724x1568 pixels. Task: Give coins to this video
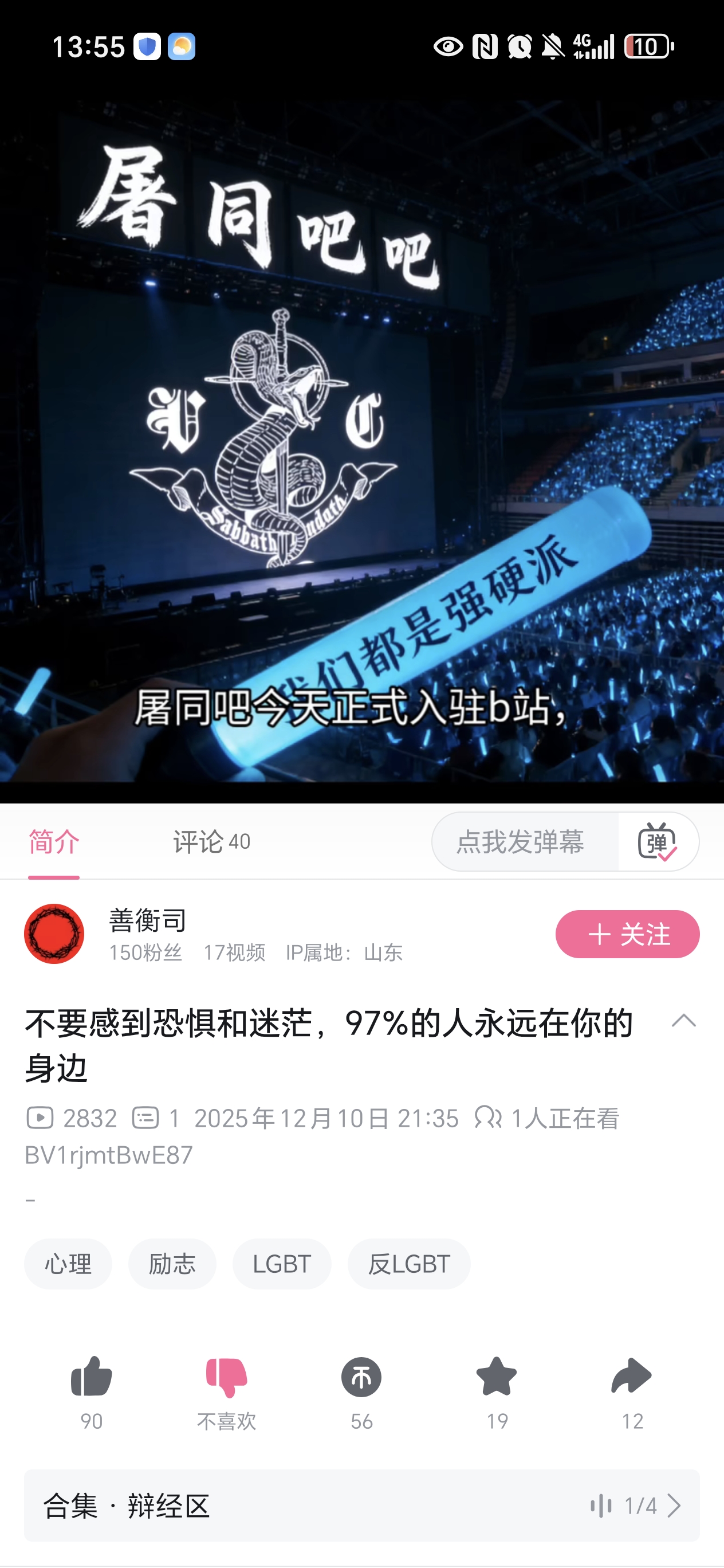pyautogui.click(x=361, y=1378)
